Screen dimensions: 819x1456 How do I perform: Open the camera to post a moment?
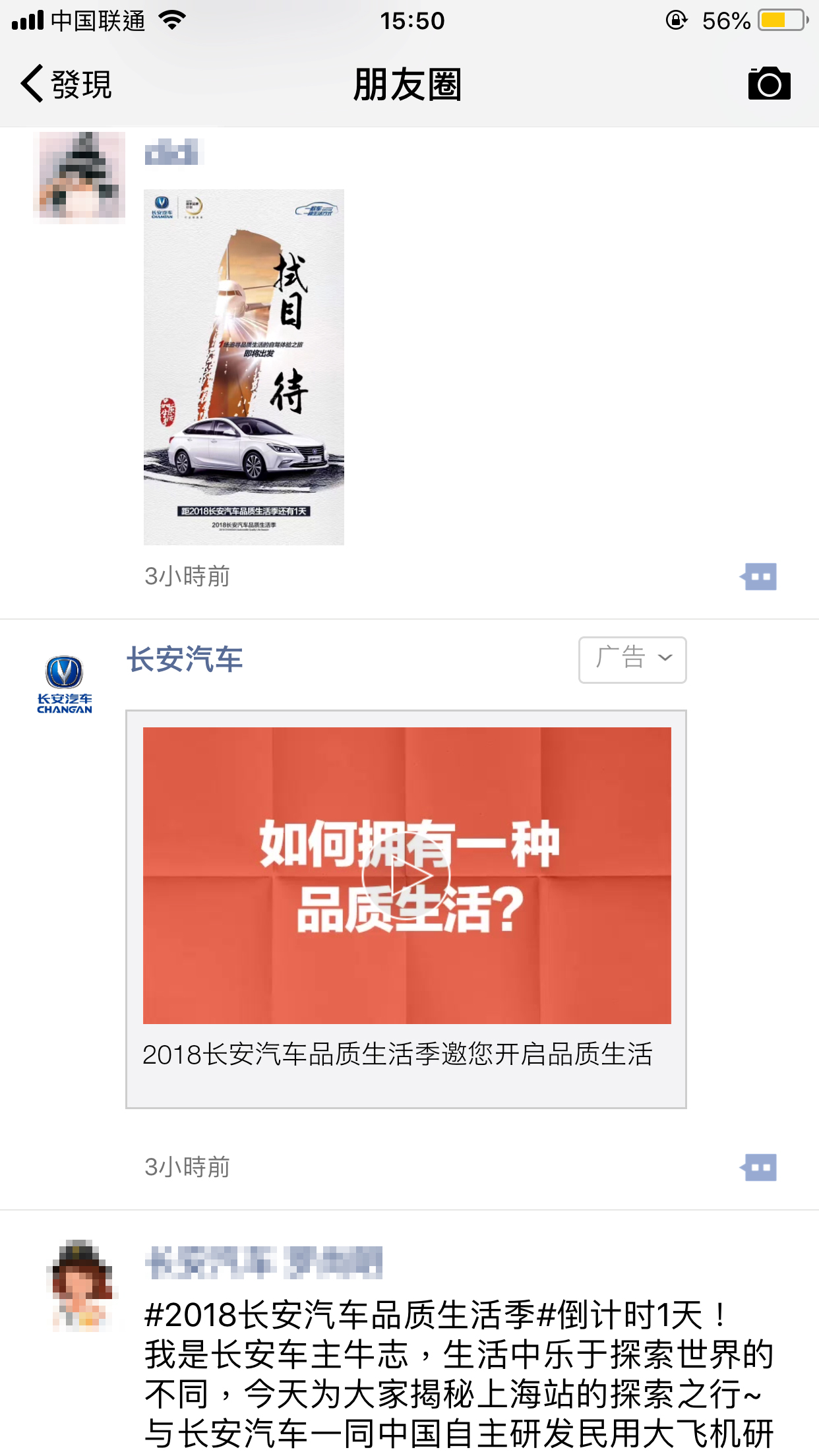pyautogui.click(x=768, y=84)
